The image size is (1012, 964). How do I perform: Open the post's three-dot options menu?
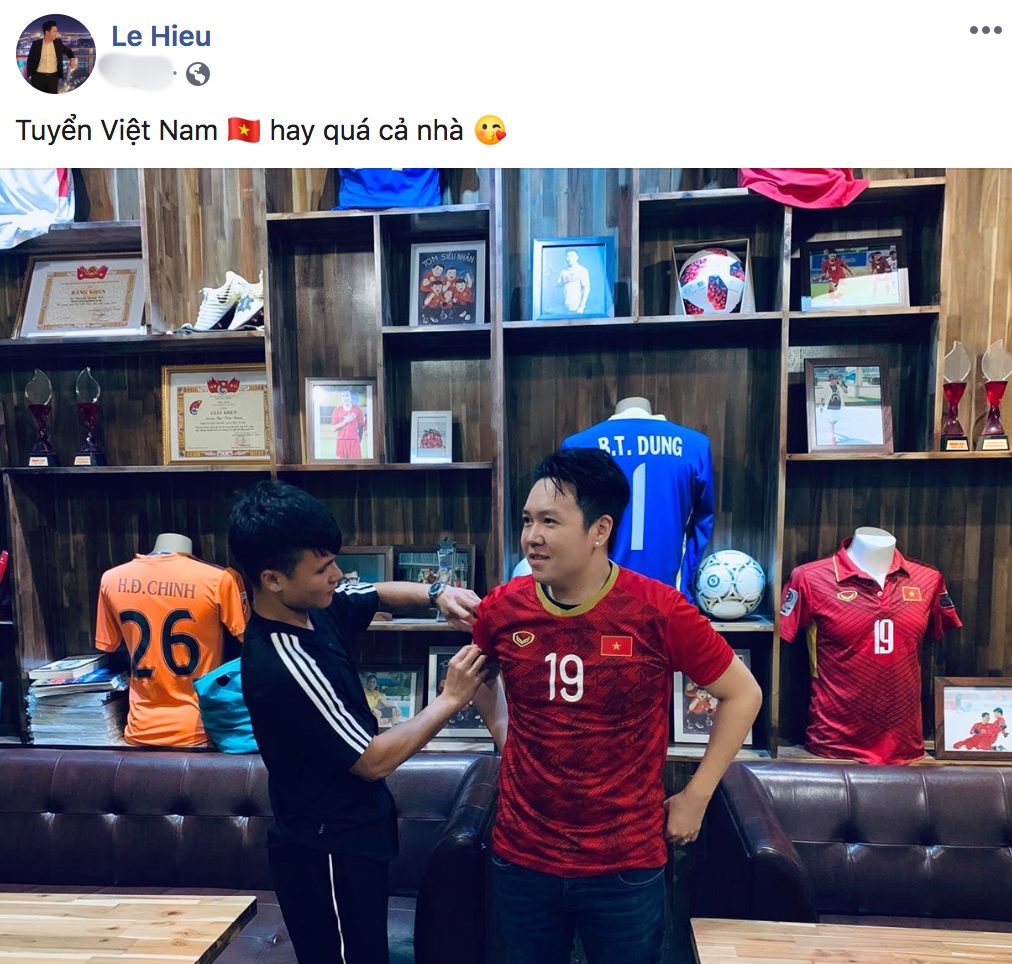(984, 30)
